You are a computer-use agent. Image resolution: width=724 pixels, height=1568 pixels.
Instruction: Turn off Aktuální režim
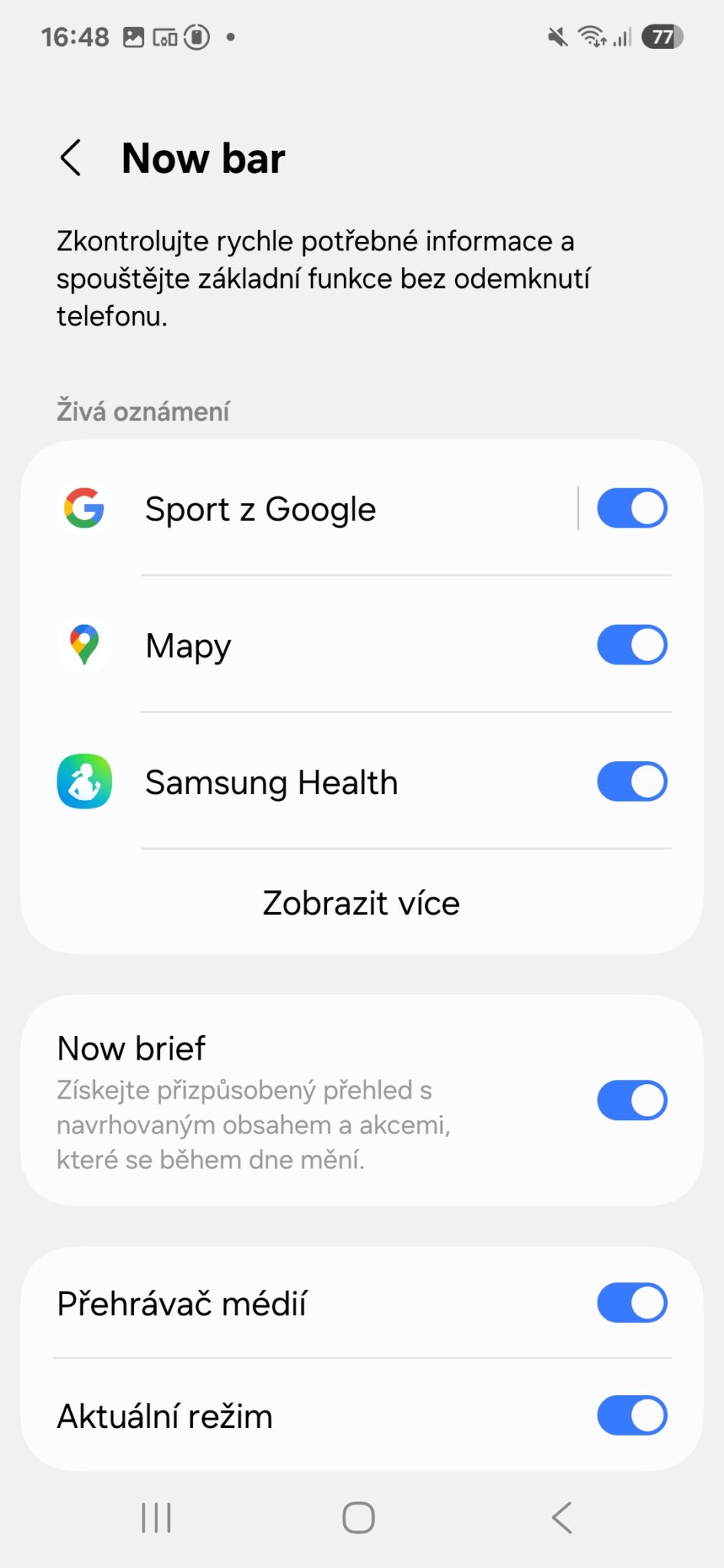point(631,1416)
